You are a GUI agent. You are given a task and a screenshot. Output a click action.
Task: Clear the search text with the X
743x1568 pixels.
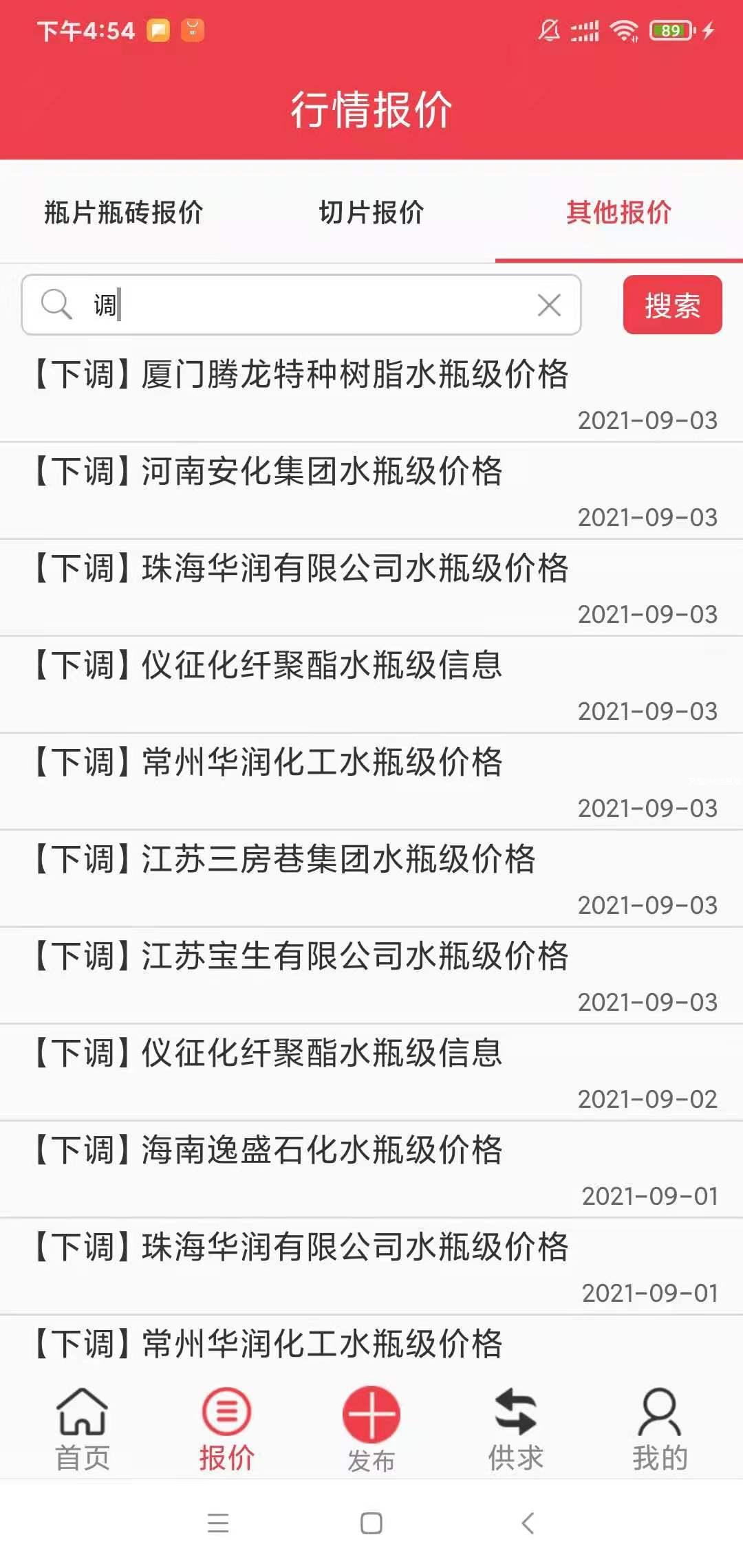tap(549, 305)
